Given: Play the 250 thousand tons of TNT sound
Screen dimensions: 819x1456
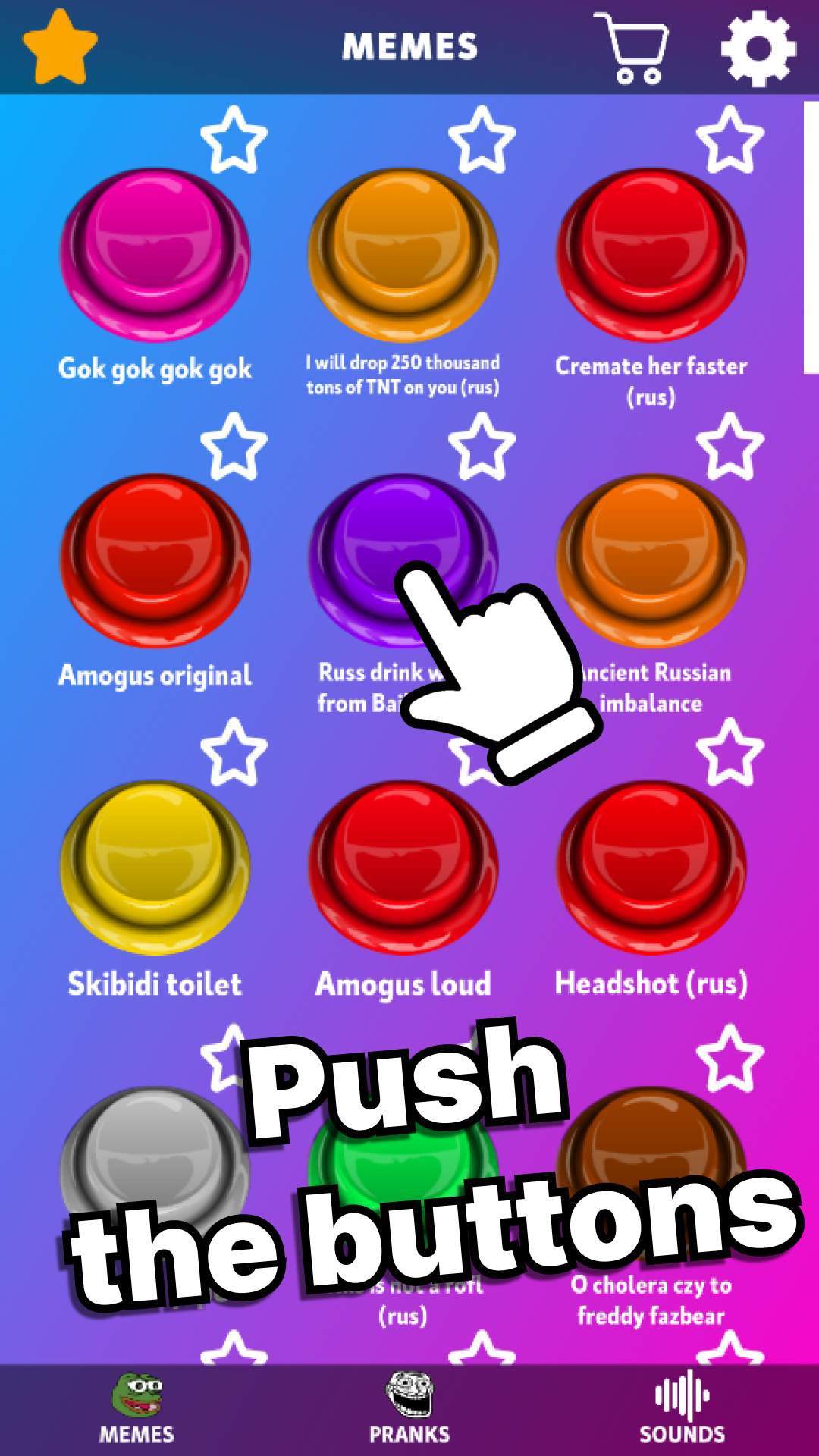Looking at the screenshot, I should 403,254.
